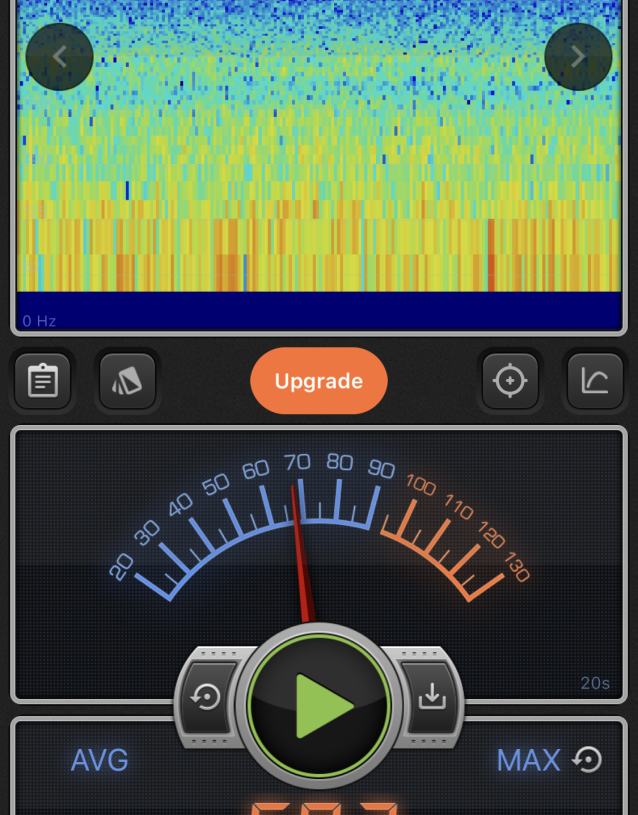Reset the current measurement
Image resolution: width=638 pixels, height=815 pixels.
click(x=207, y=697)
